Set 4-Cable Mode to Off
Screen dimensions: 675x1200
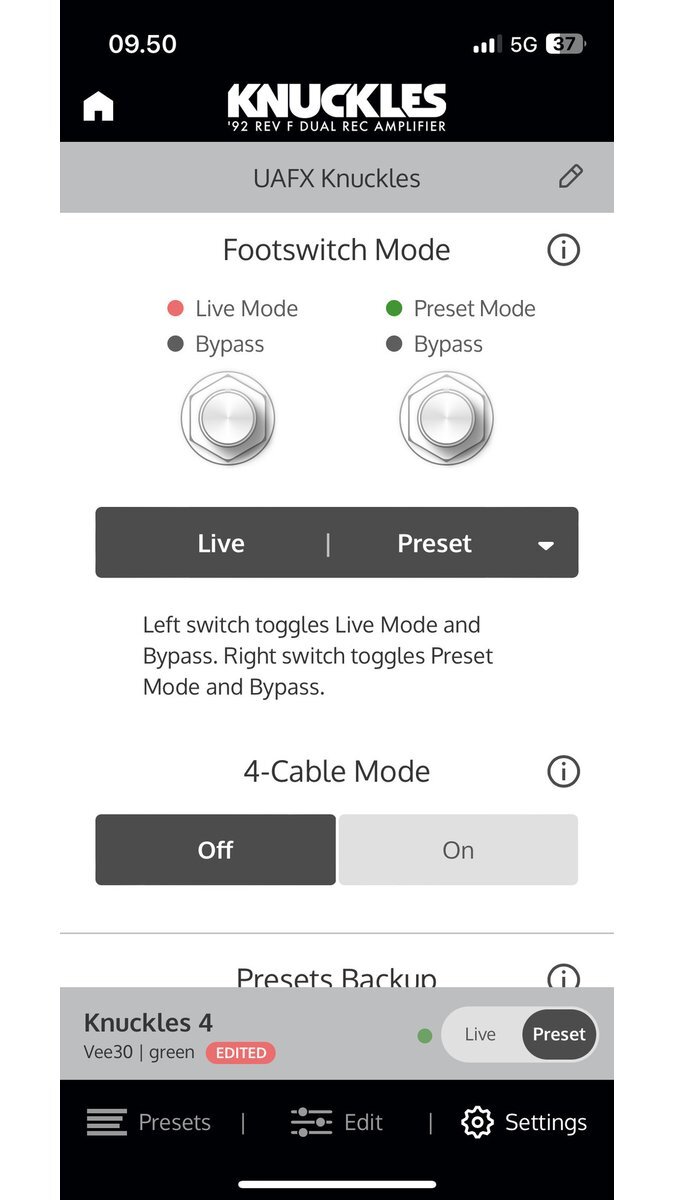215,850
